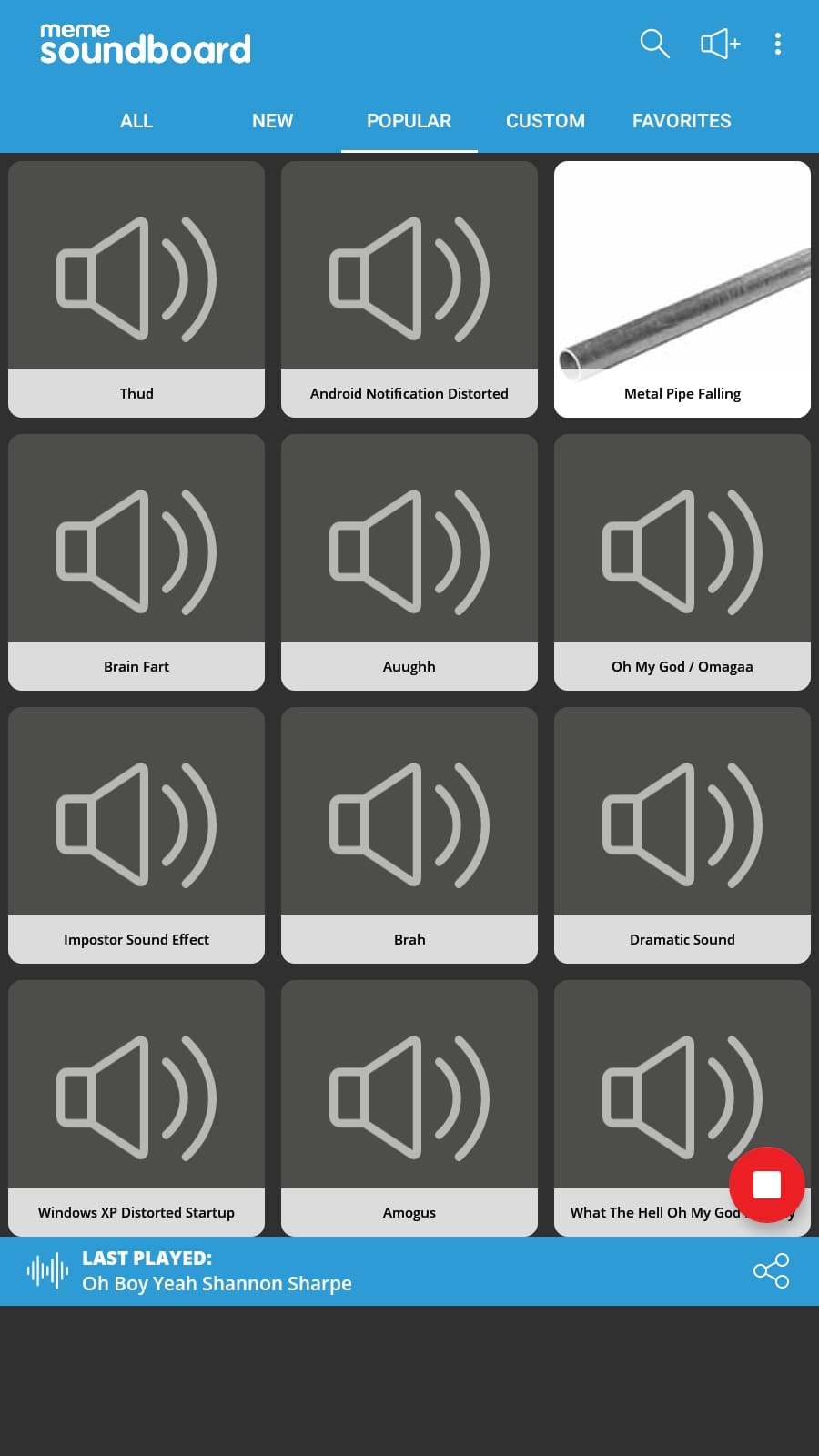Play the Metal Pipe Falling sound

click(682, 289)
